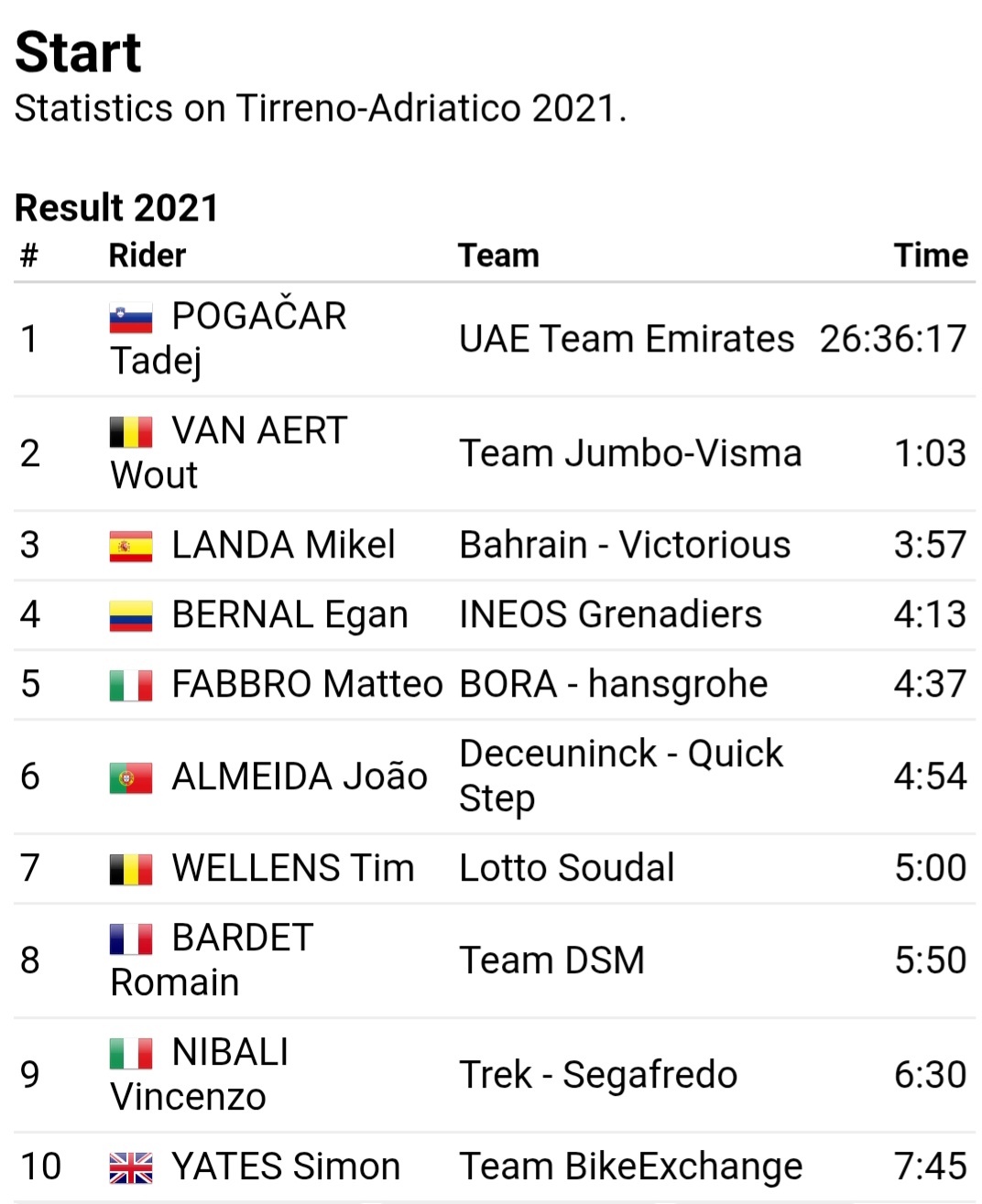The width and height of the screenshot is (982, 1204).
Task: Open rider Pogačar Tadej's profile
Action: click(x=228, y=338)
